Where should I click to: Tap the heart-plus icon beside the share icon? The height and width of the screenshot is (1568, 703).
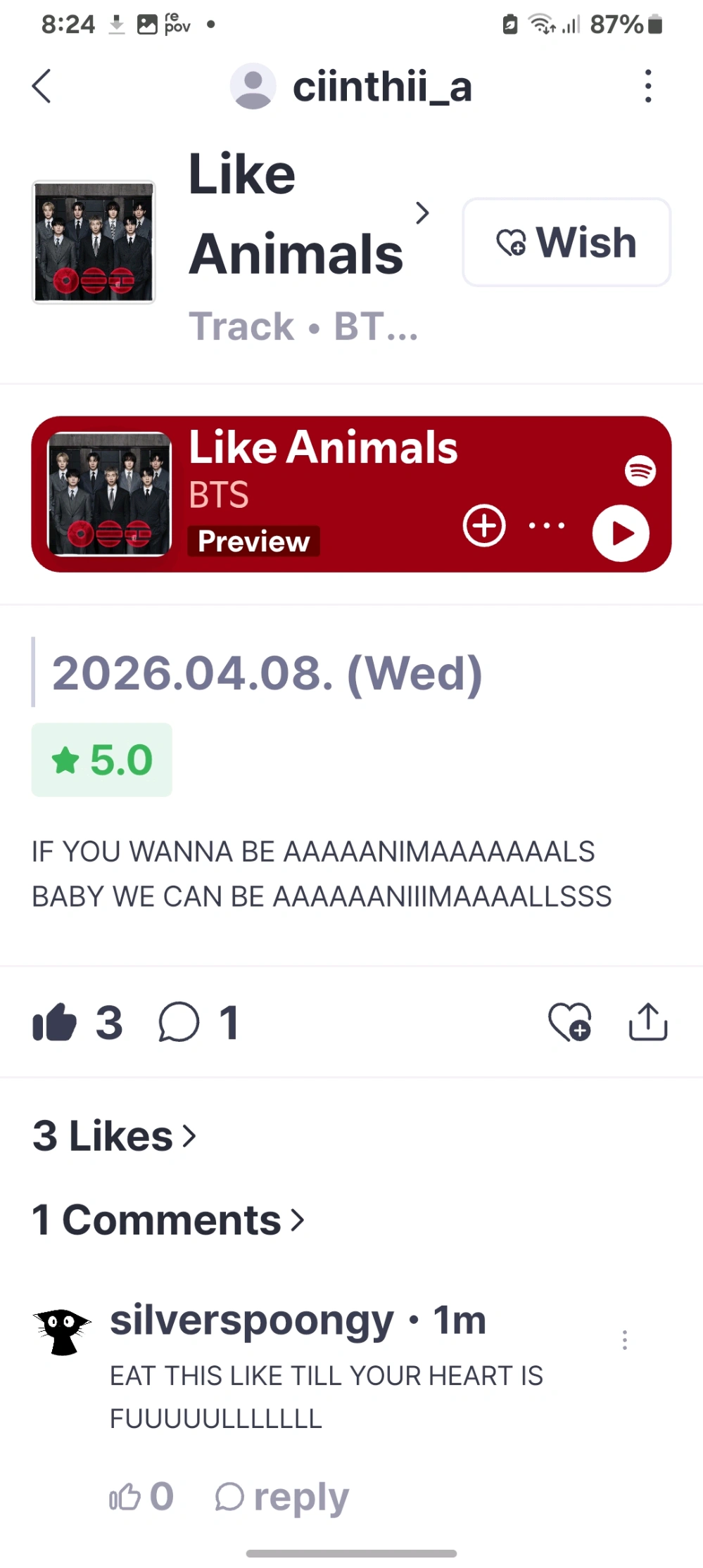569,1022
